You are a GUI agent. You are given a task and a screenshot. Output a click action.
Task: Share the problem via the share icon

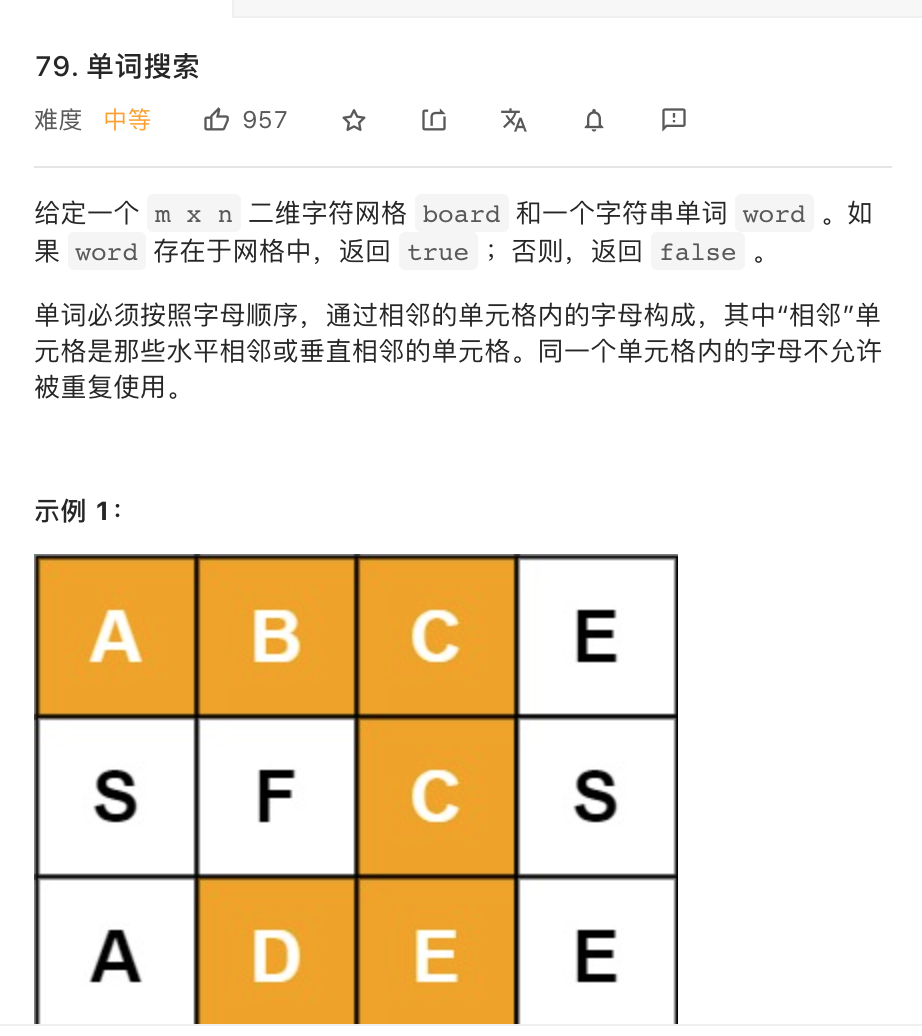tap(434, 121)
